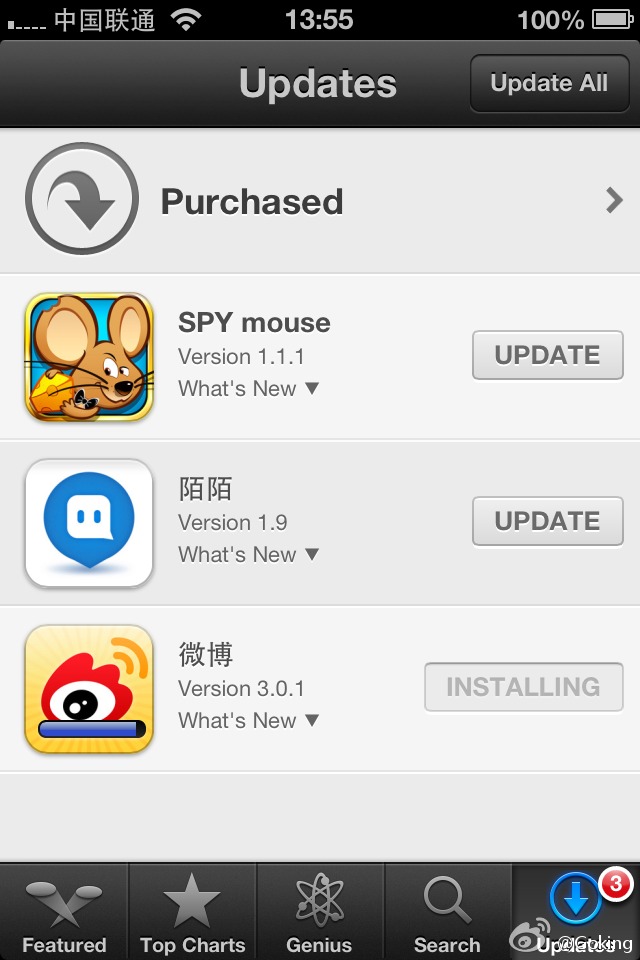Expand What's New for 陌陌
The width and height of the screenshot is (640, 960).
[248, 555]
